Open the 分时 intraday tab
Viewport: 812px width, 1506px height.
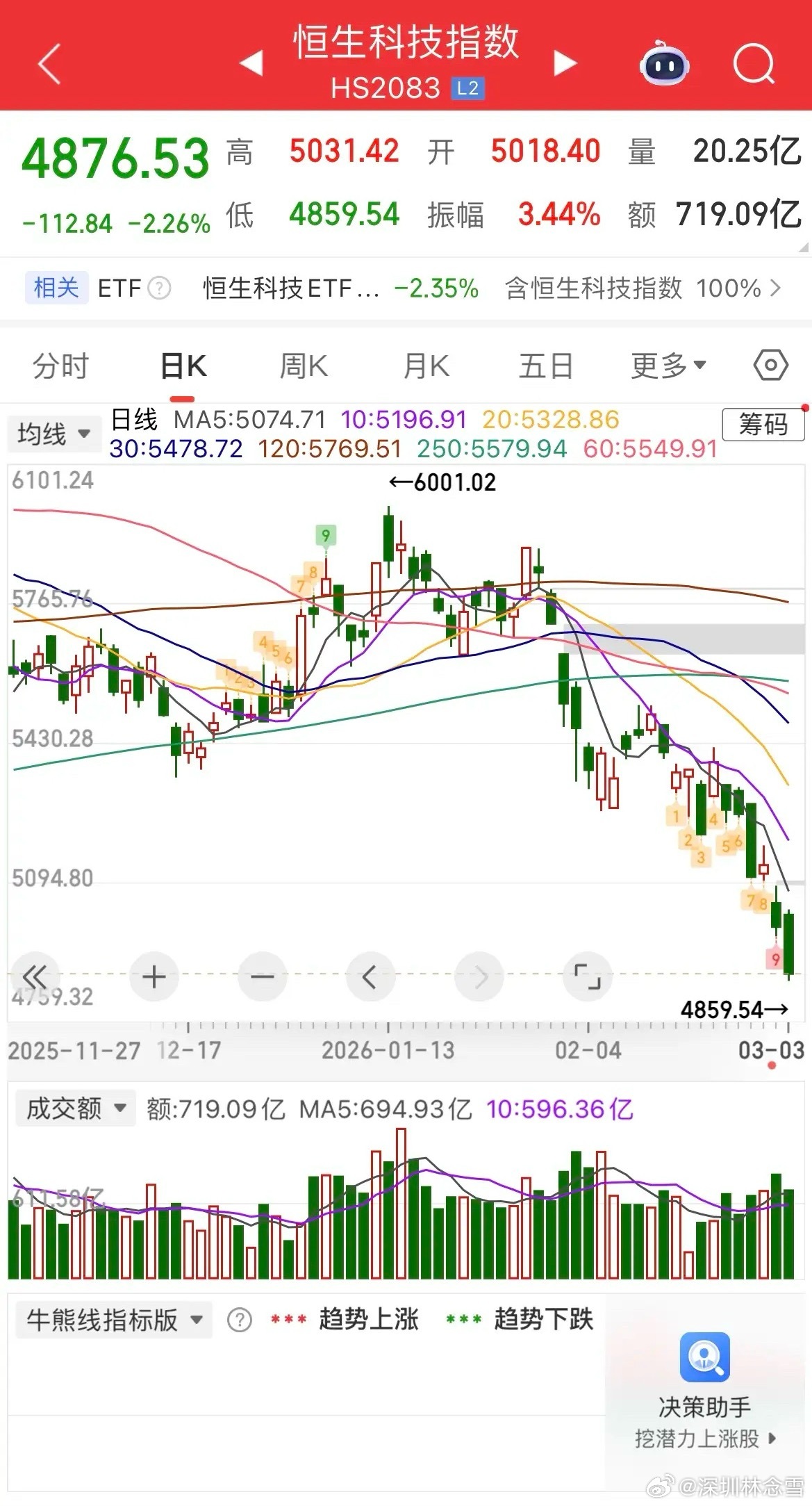(61, 364)
